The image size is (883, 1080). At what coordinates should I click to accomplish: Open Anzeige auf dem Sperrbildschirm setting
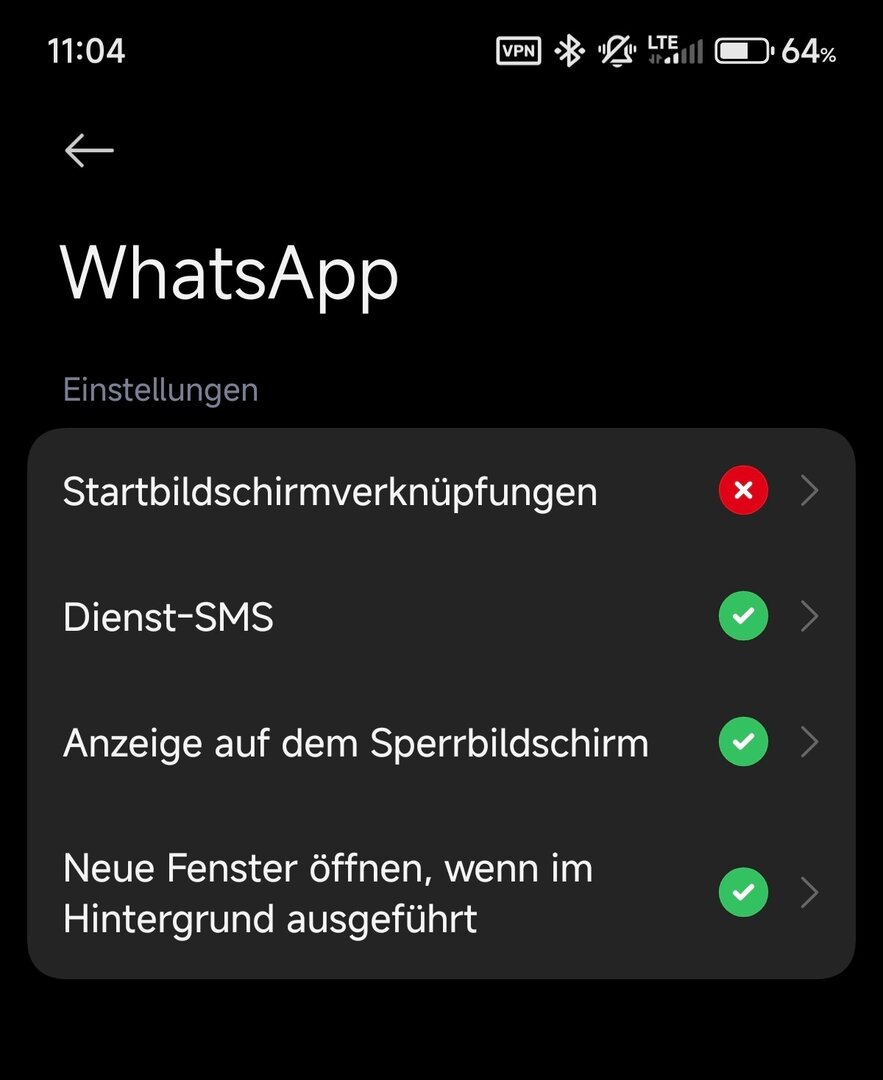[440, 743]
